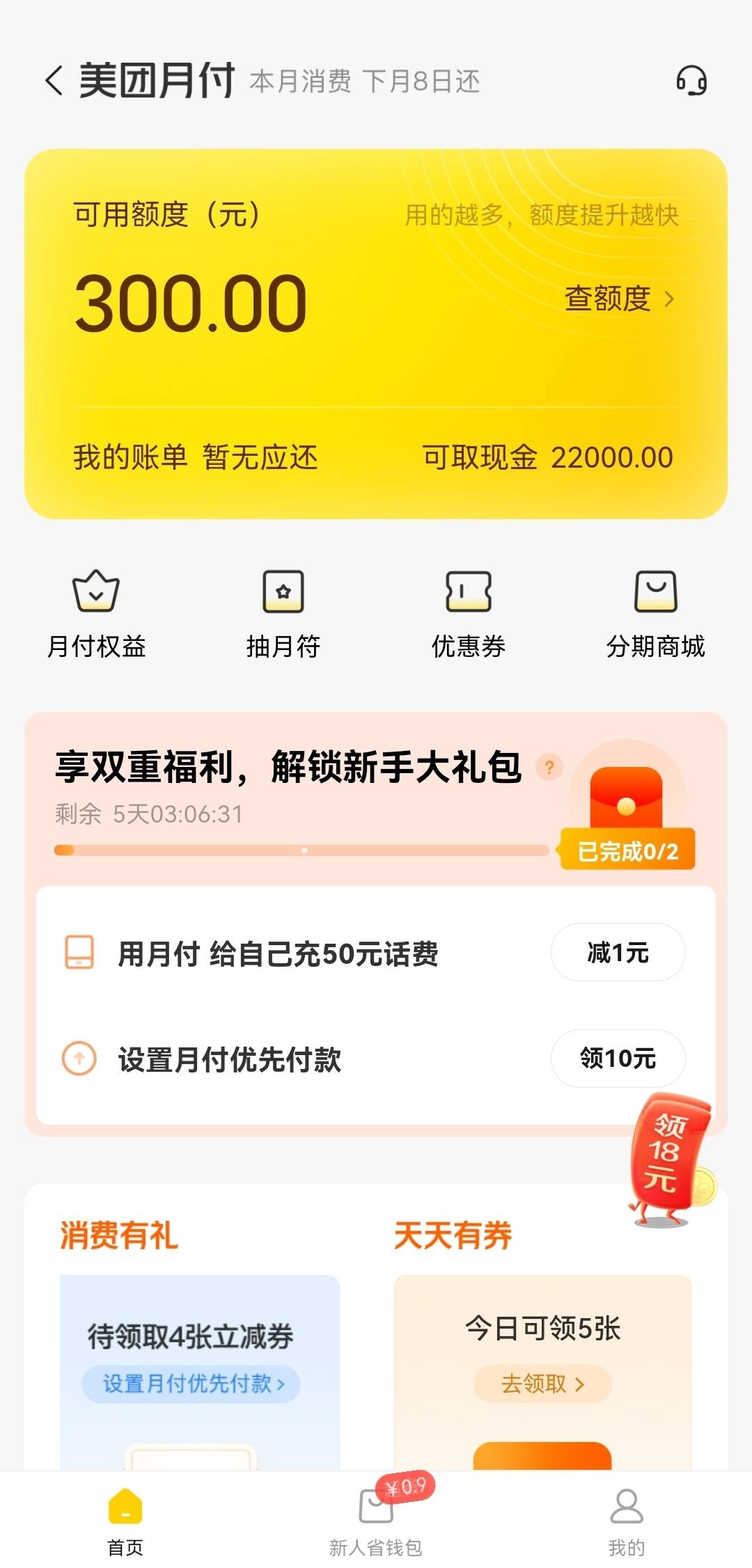This screenshot has height=1568, width=752.
Task: Expand 设置月付优先付款 link in 消费有礼
Action: click(x=193, y=1383)
